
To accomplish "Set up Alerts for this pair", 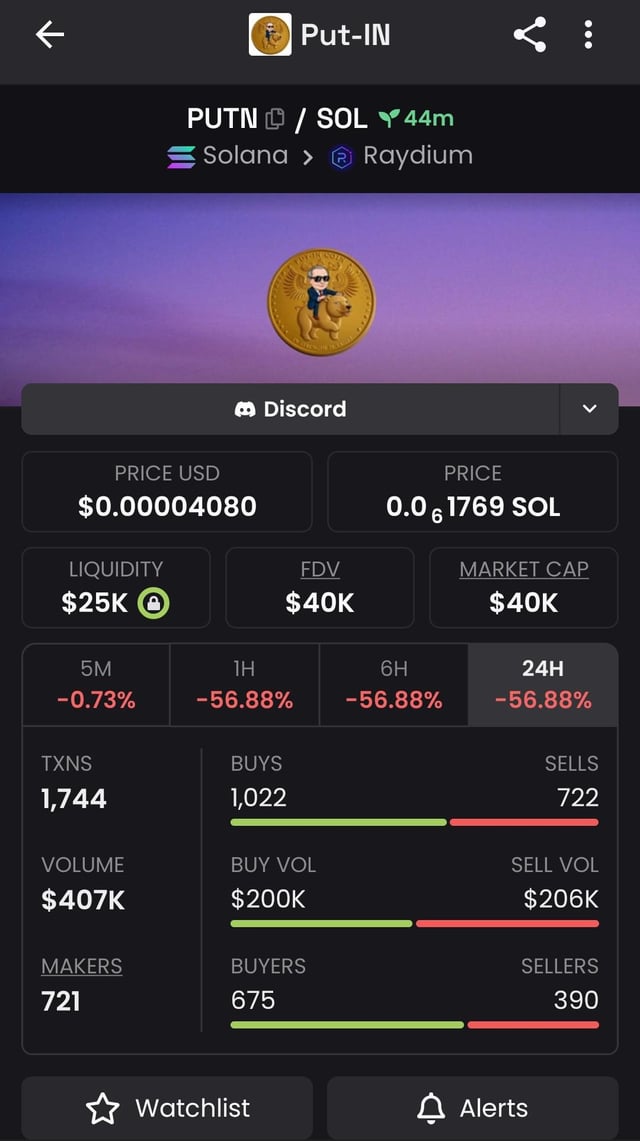I will click(472, 1108).
